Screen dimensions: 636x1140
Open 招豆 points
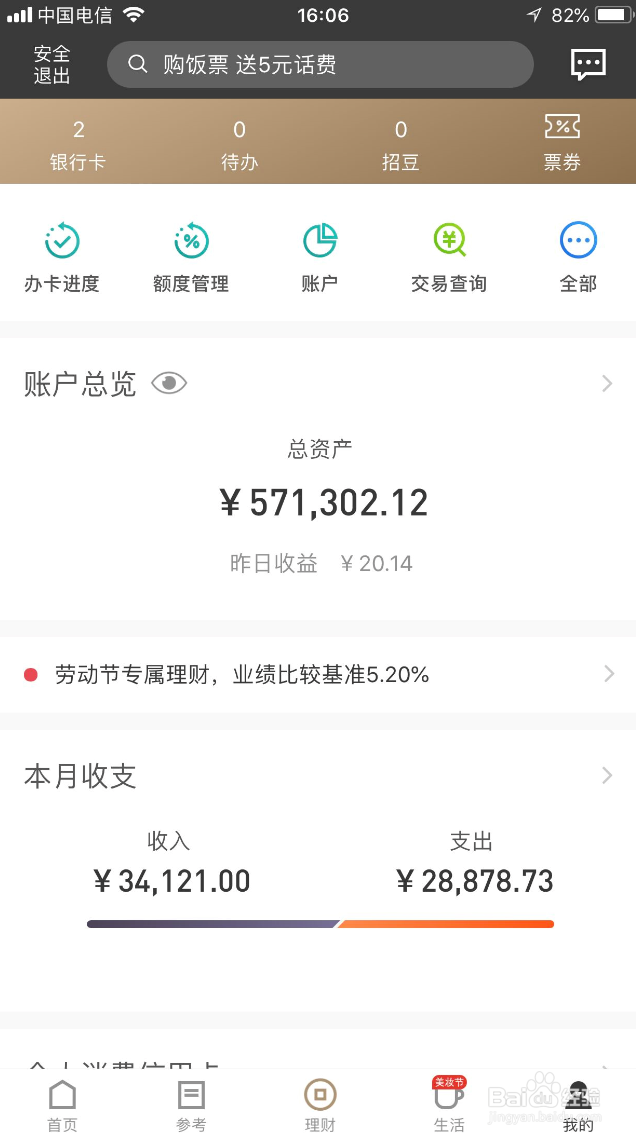pos(400,145)
